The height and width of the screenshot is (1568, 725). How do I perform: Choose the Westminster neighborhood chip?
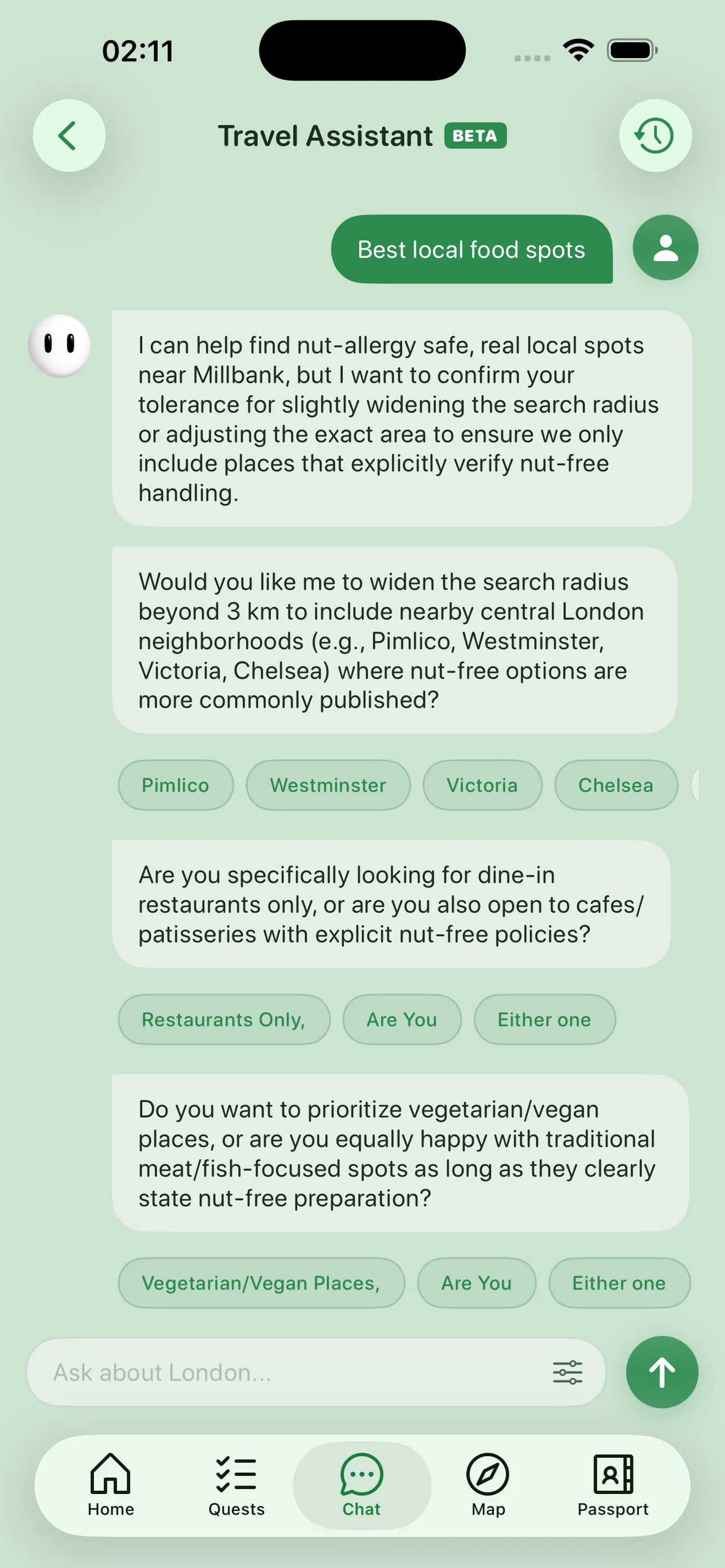tap(328, 785)
